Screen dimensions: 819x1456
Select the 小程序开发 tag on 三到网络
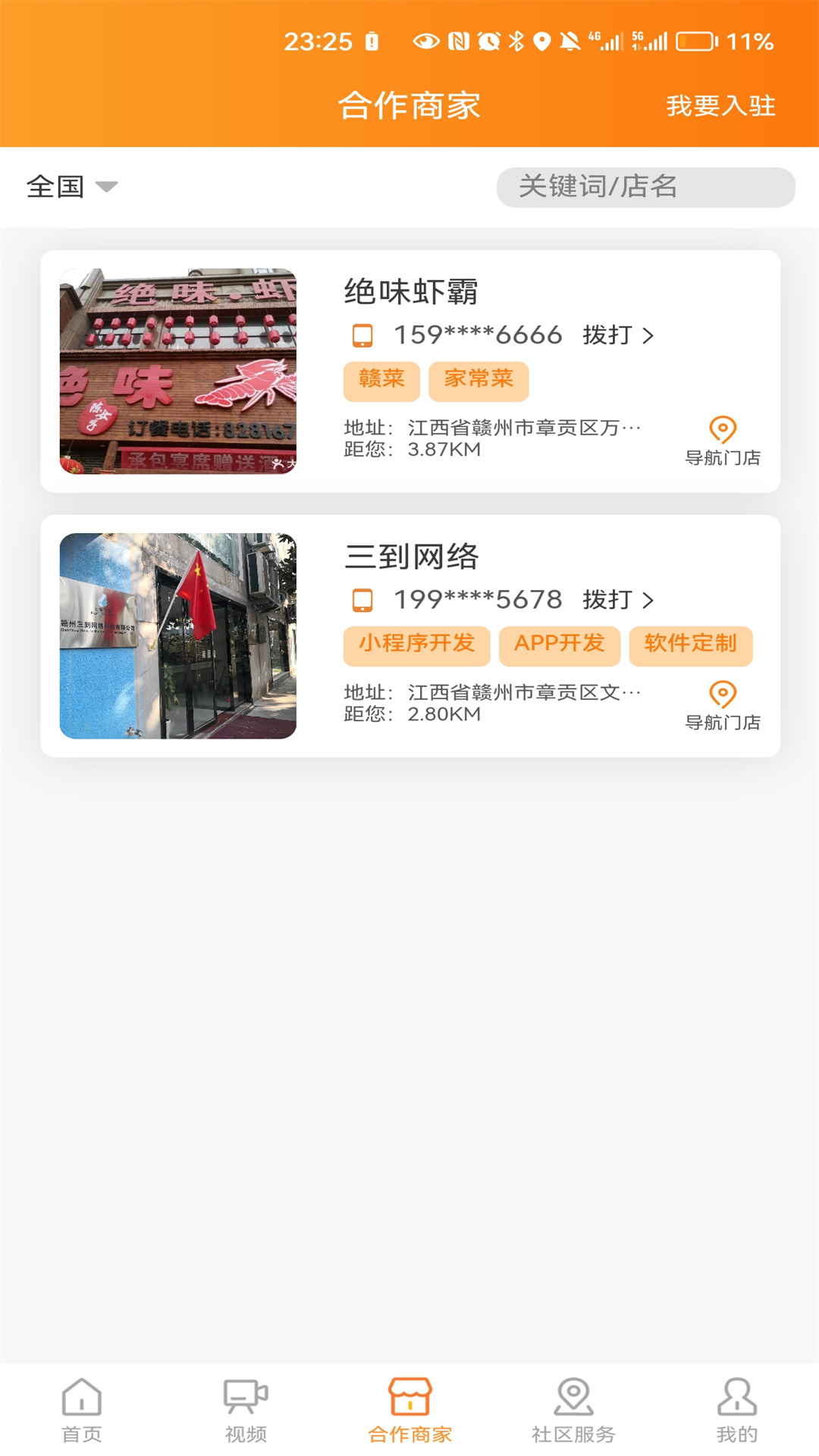point(416,645)
